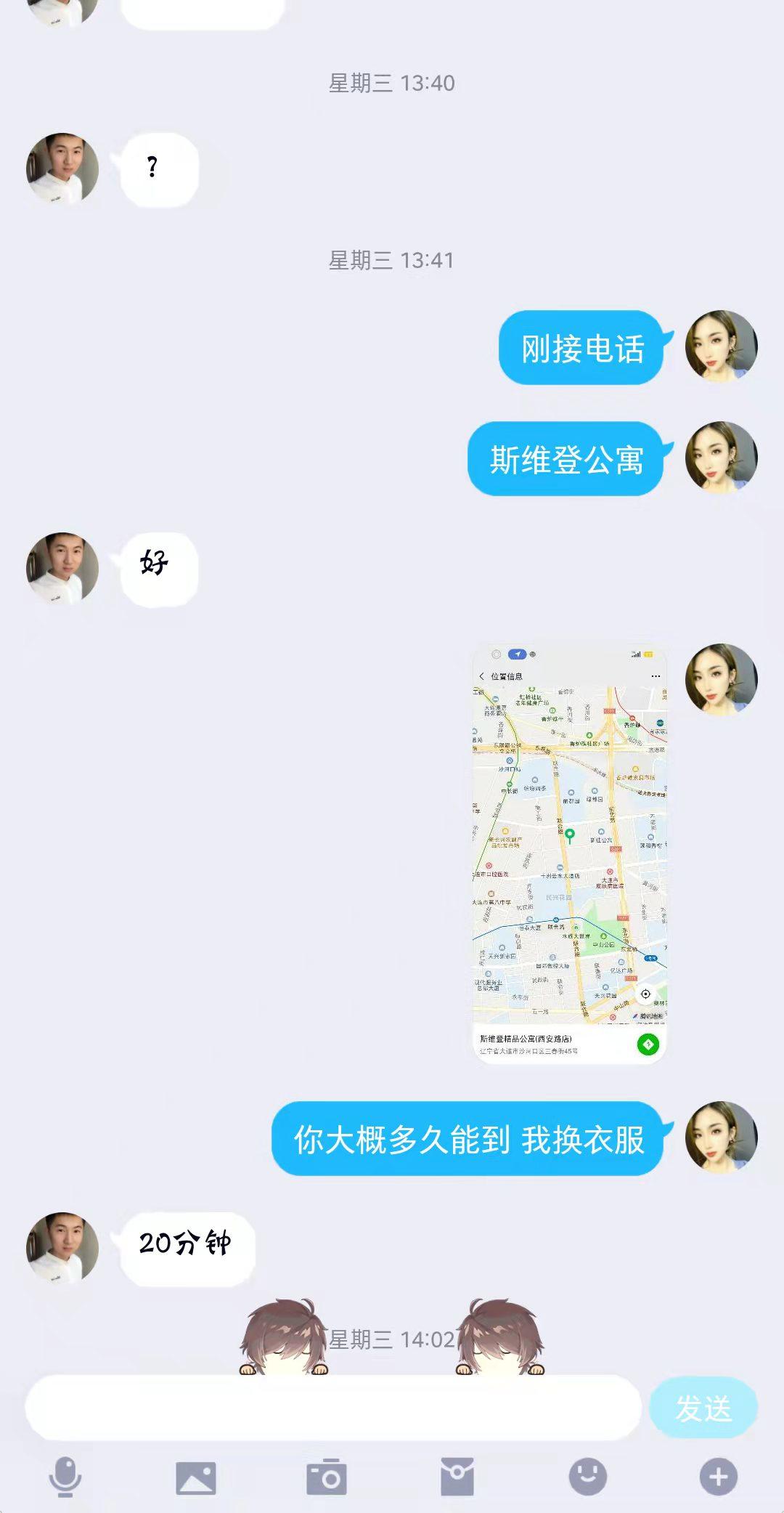The height and width of the screenshot is (1513, 784).
Task: Open the camera icon
Action: pos(327,1477)
